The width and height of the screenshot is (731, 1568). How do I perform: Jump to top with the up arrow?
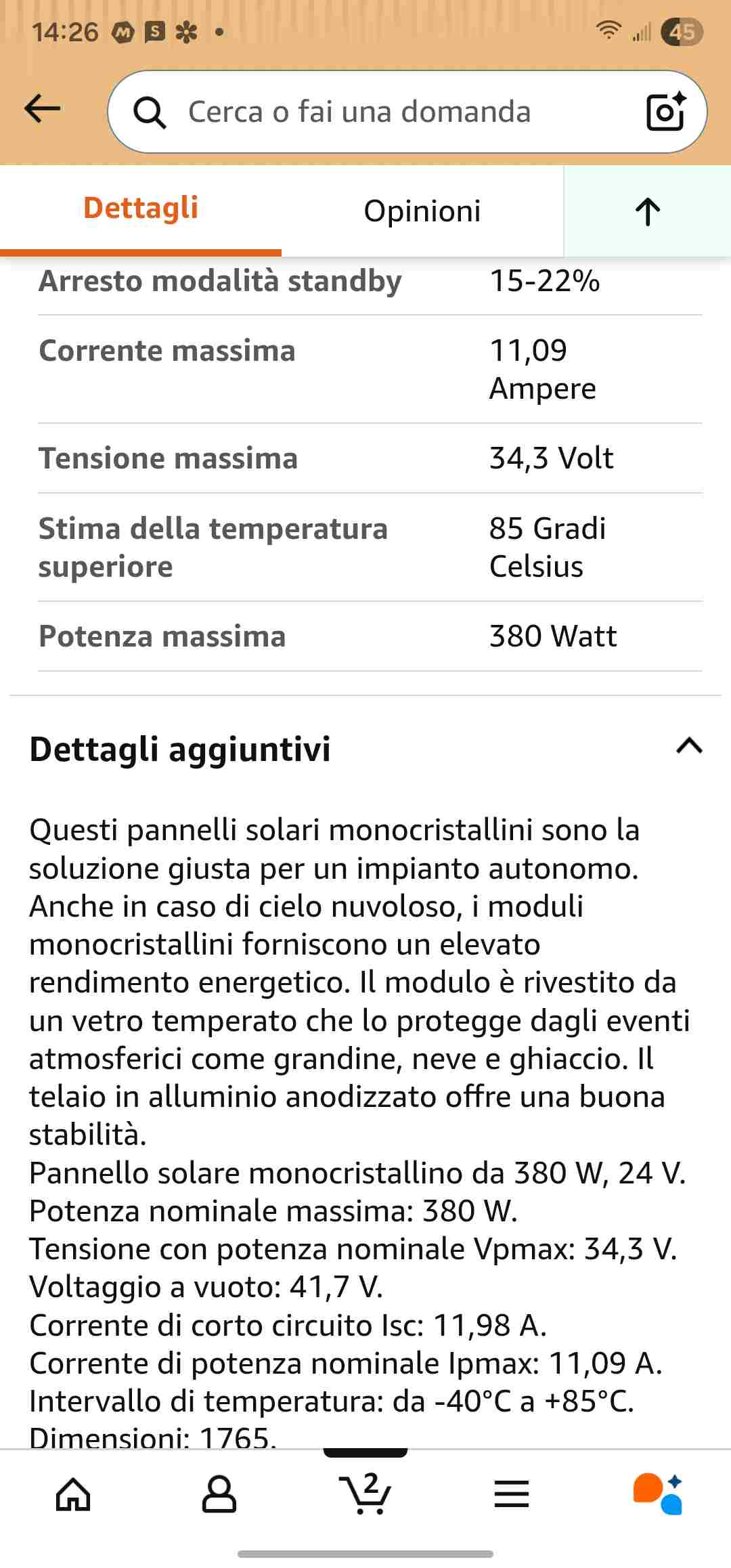[x=647, y=211]
